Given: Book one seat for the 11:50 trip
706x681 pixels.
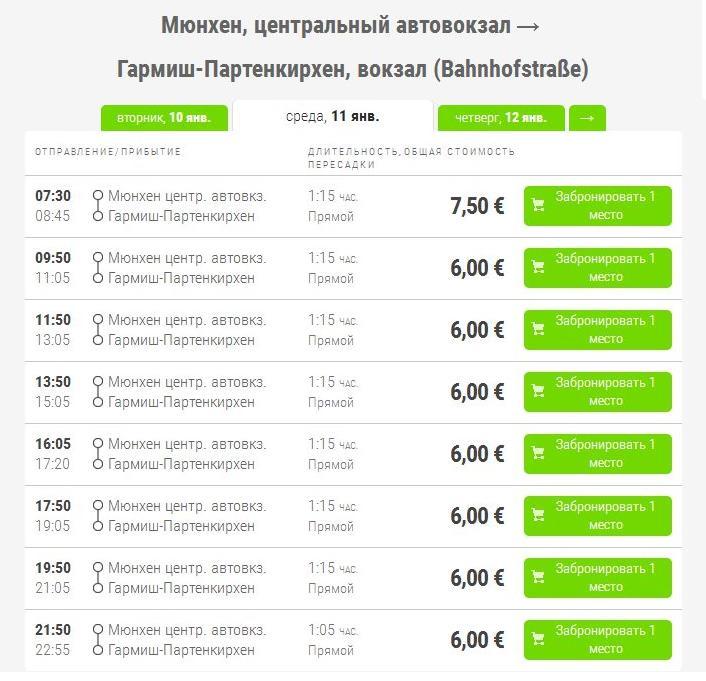Looking at the screenshot, I should tap(597, 330).
